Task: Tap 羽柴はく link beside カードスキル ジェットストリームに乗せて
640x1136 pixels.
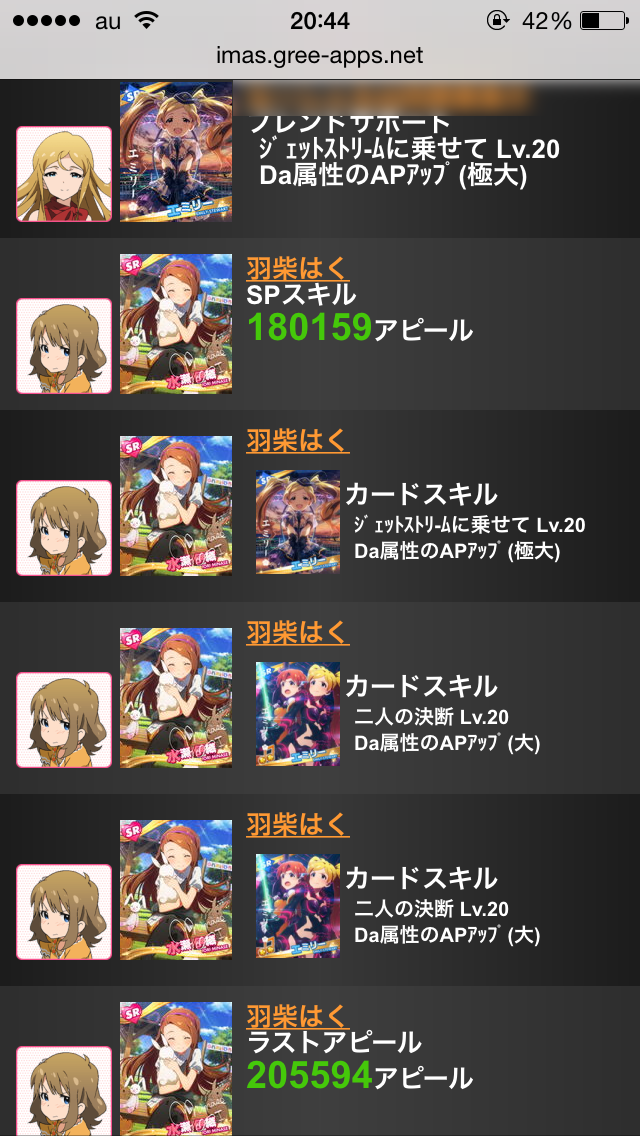Action: [x=297, y=440]
